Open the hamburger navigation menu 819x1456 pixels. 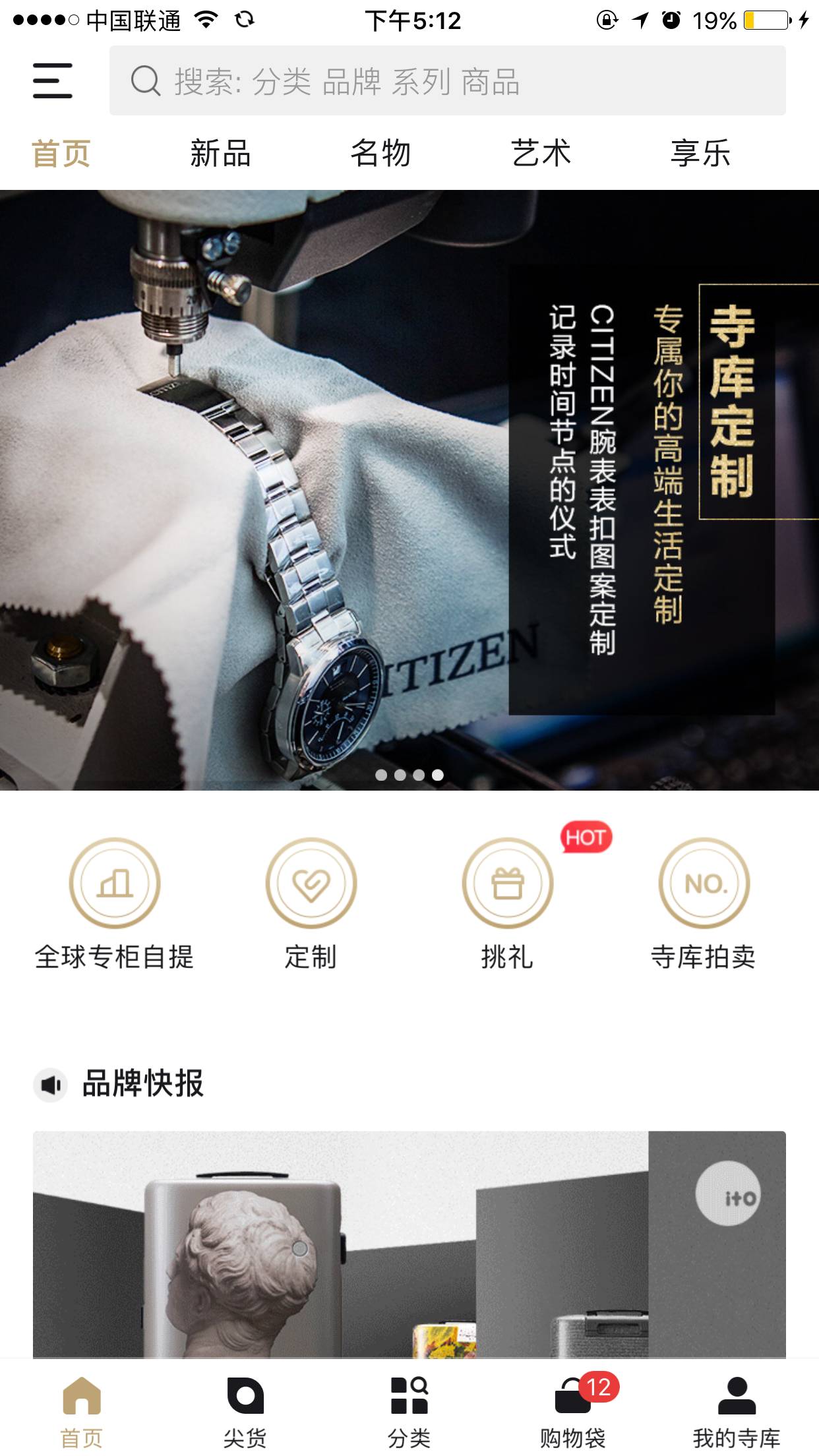pyautogui.click(x=53, y=80)
